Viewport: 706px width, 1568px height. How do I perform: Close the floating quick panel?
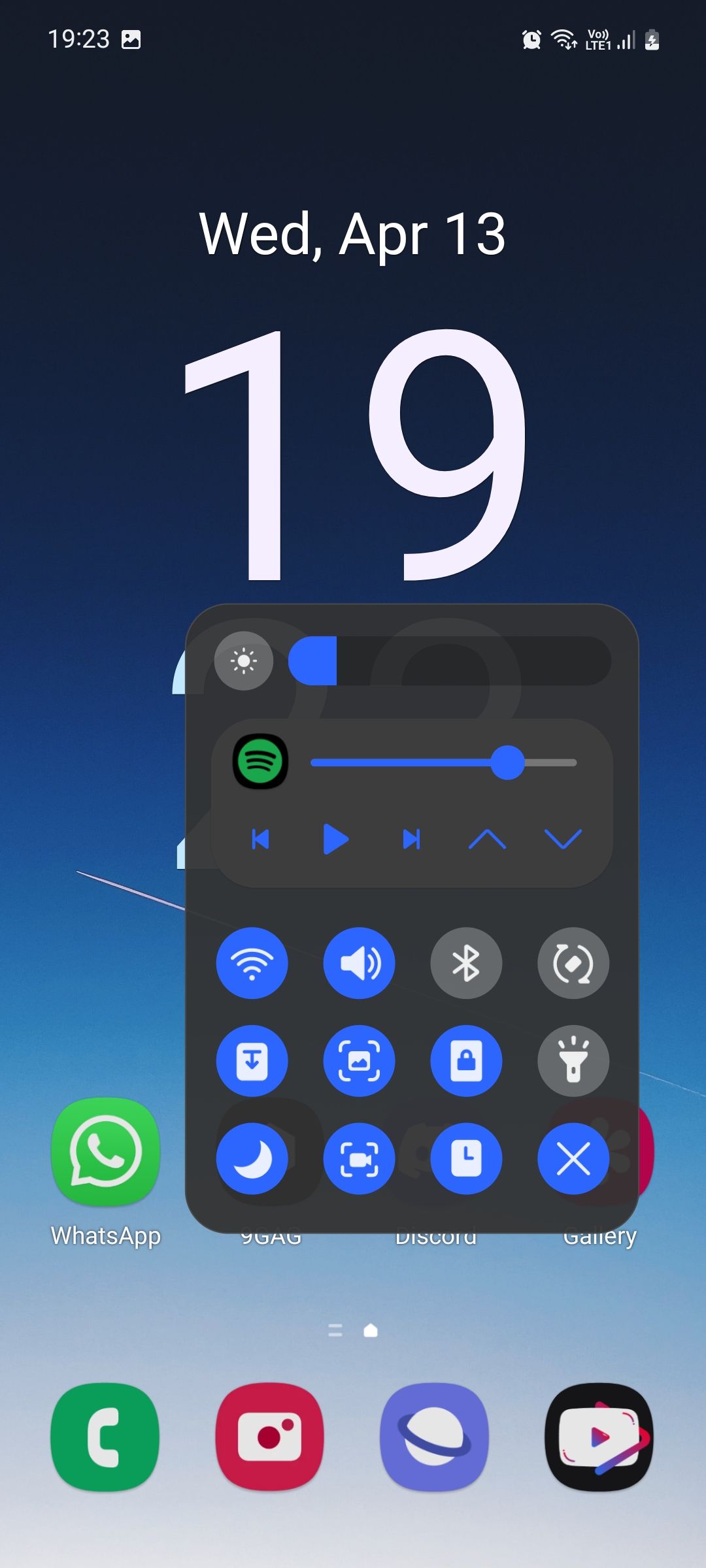(573, 1158)
